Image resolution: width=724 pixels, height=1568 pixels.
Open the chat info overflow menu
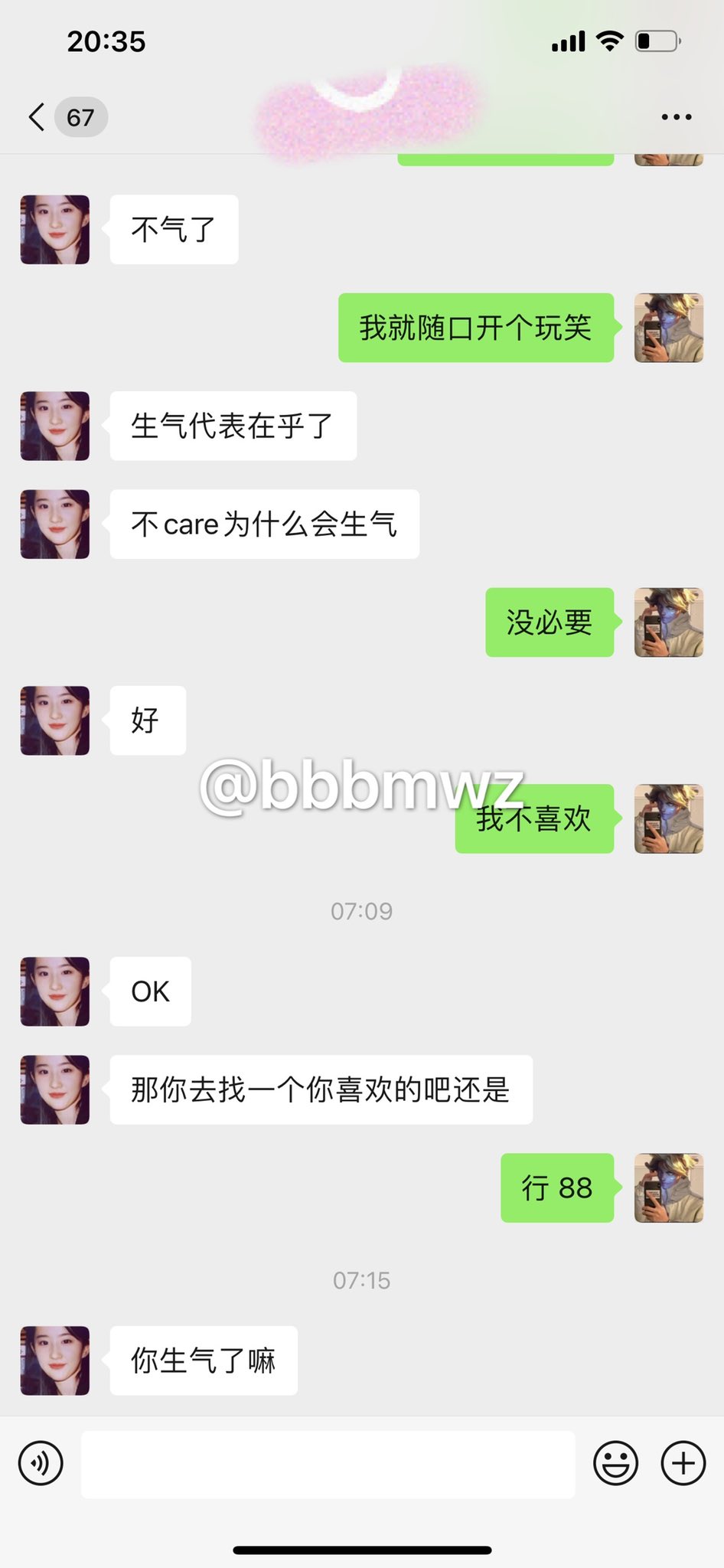[x=677, y=117]
